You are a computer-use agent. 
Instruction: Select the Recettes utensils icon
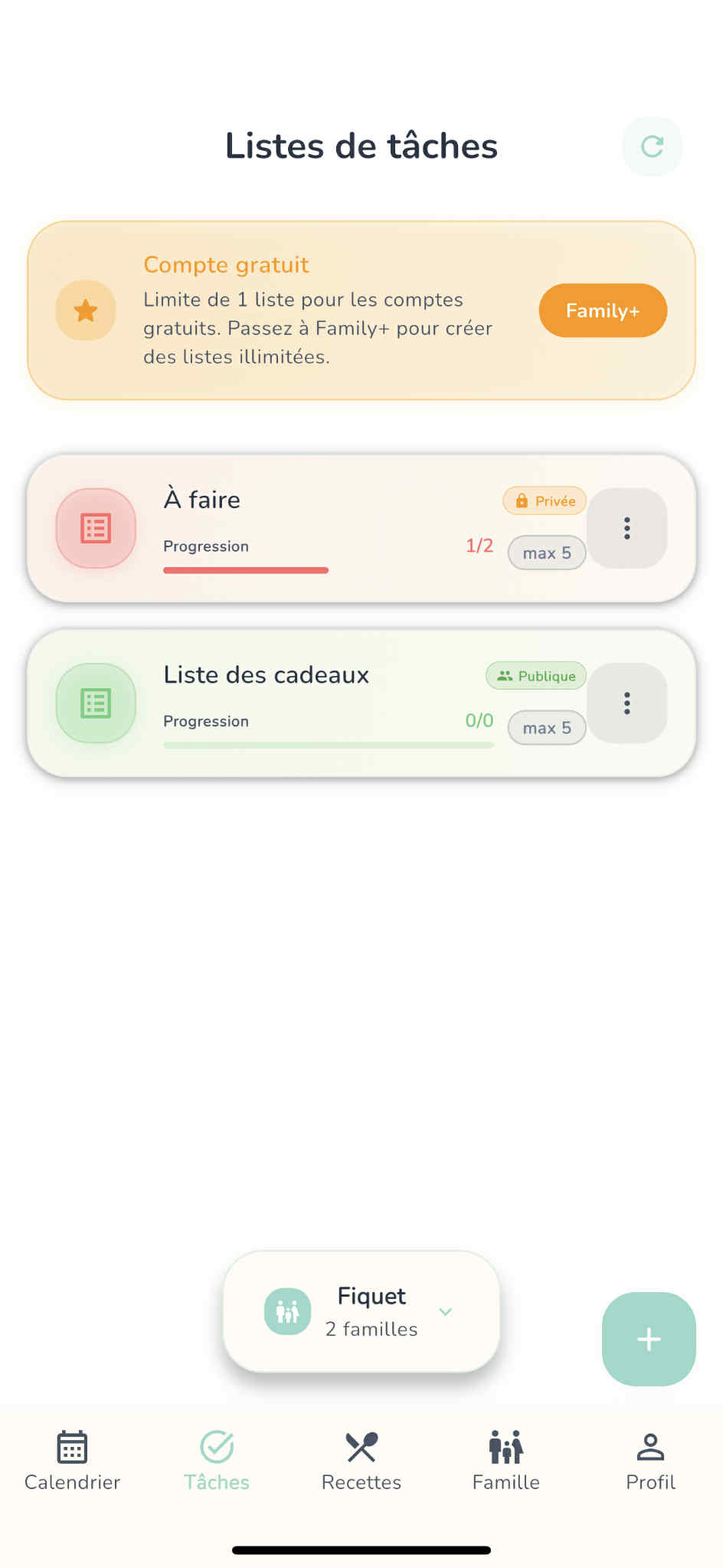[361, 1444]
